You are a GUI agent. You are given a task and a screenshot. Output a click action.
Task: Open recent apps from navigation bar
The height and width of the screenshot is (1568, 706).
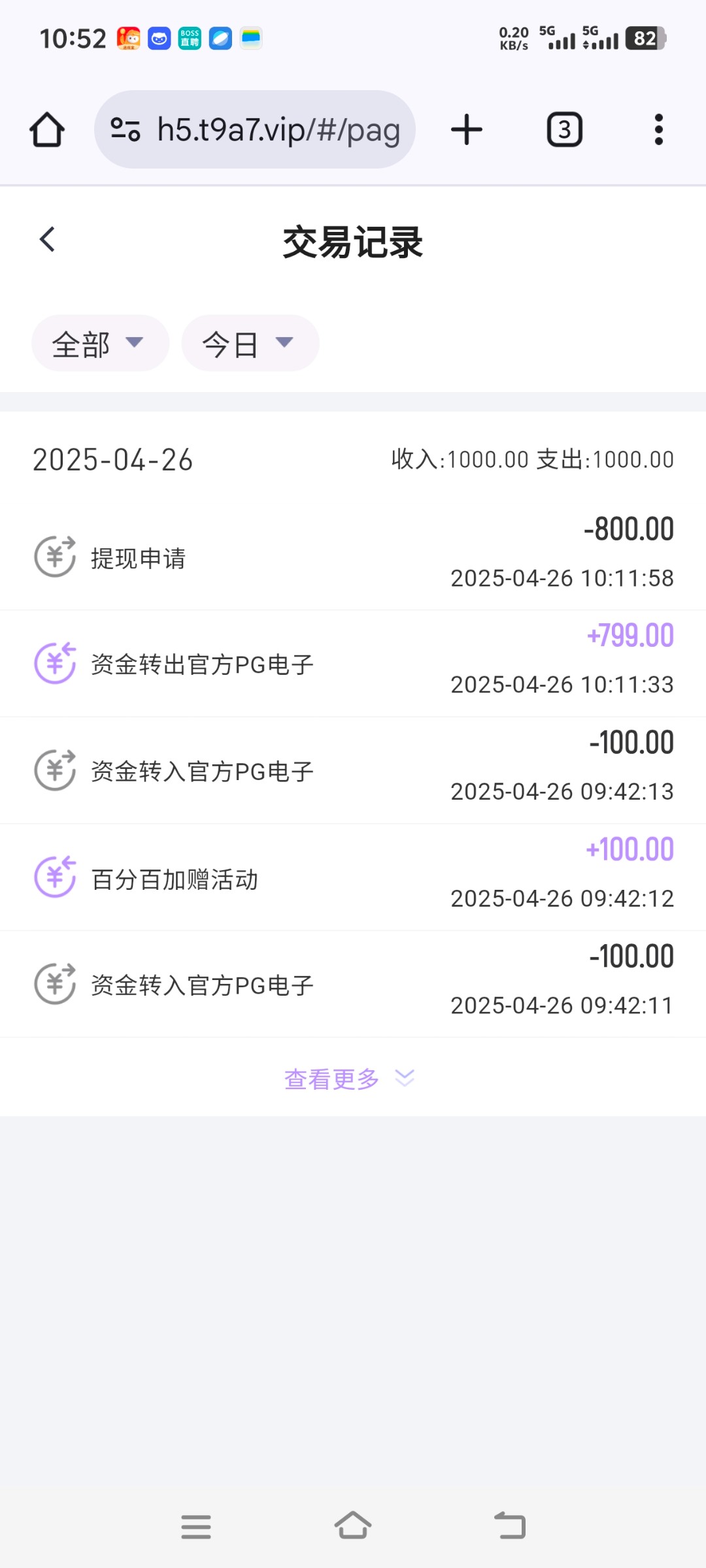pyautogui.click(x=196, y=1527)
